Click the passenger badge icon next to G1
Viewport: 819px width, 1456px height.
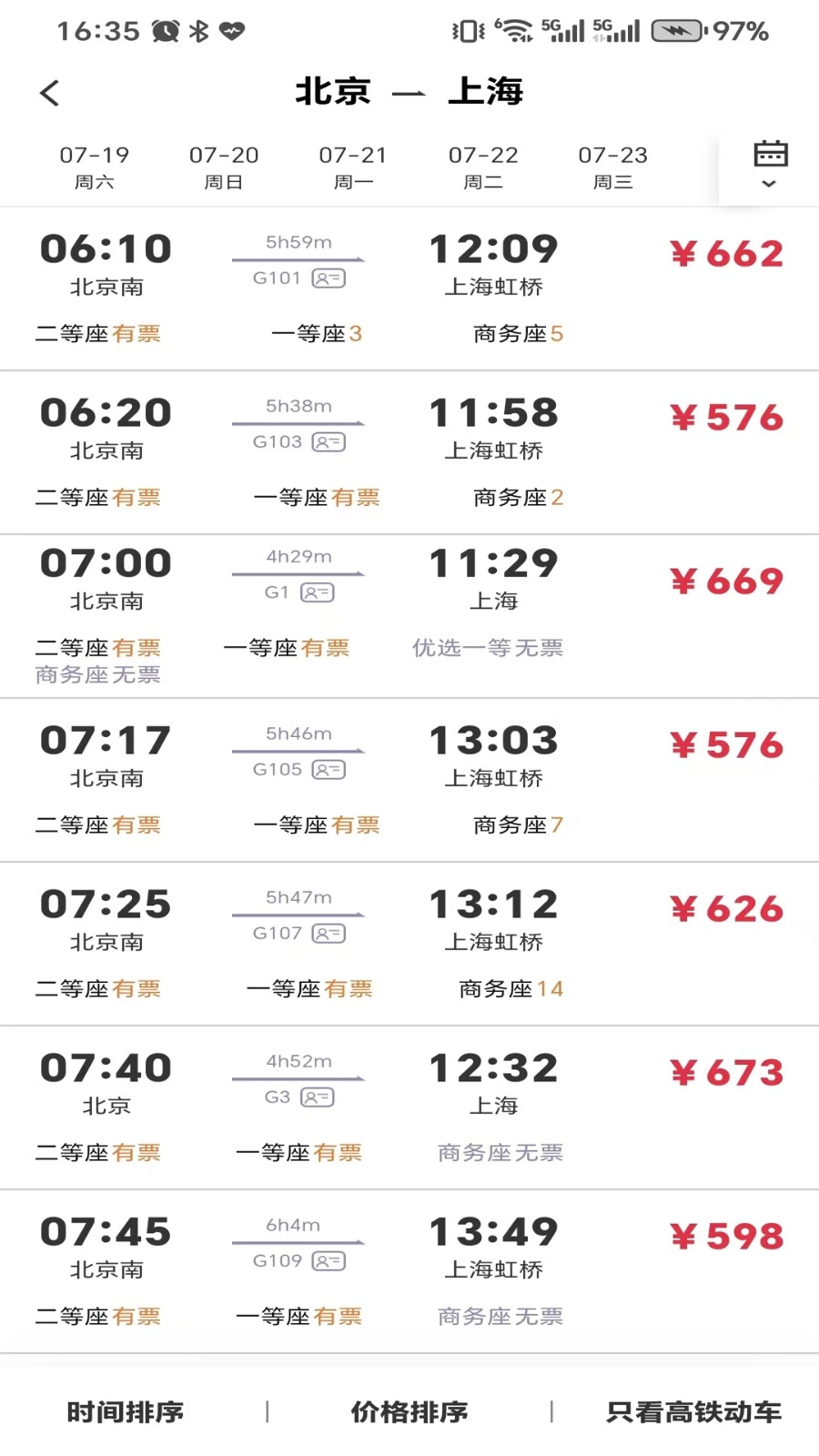click(x=316, y=592)
